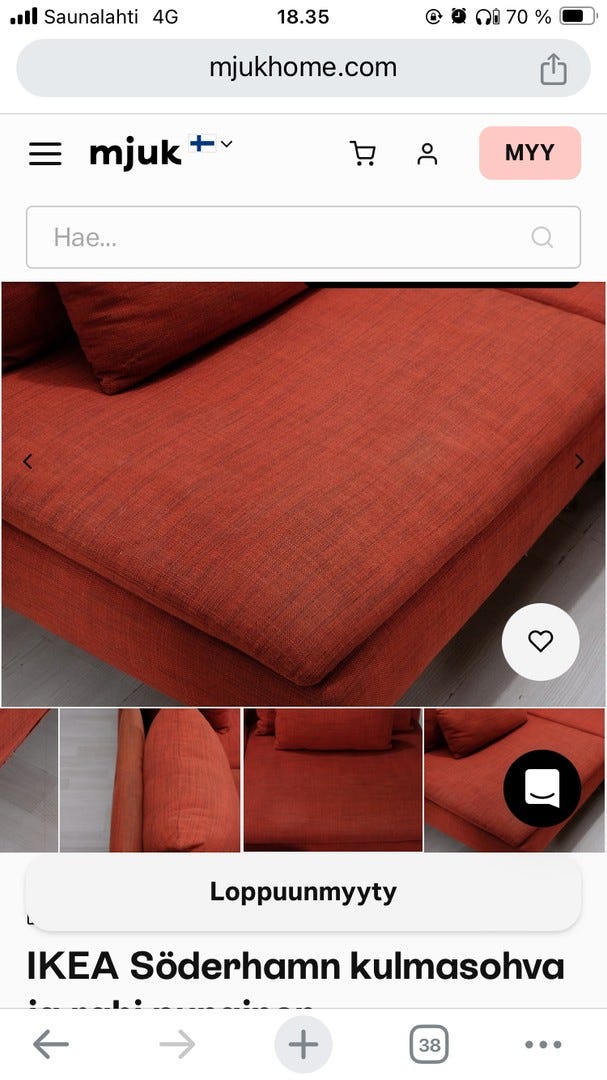607x1080 pixels.
Task: Tap the MYY sell button
Action: pyautogui.click(x=530, y=153)
